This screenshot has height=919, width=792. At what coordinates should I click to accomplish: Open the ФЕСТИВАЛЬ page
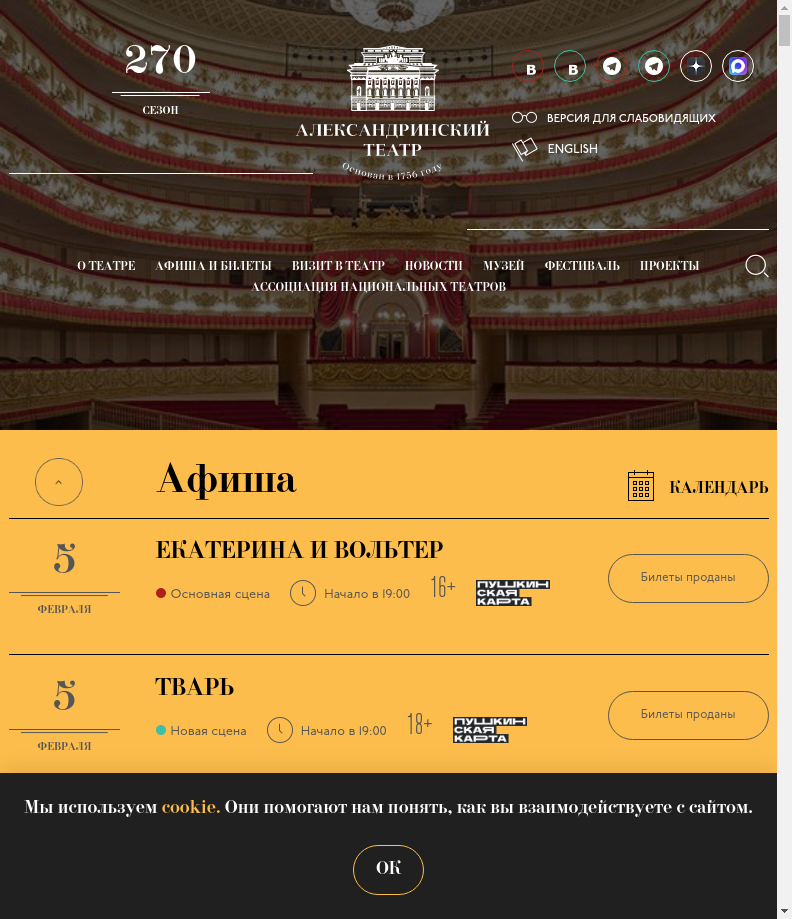(582, 266)
